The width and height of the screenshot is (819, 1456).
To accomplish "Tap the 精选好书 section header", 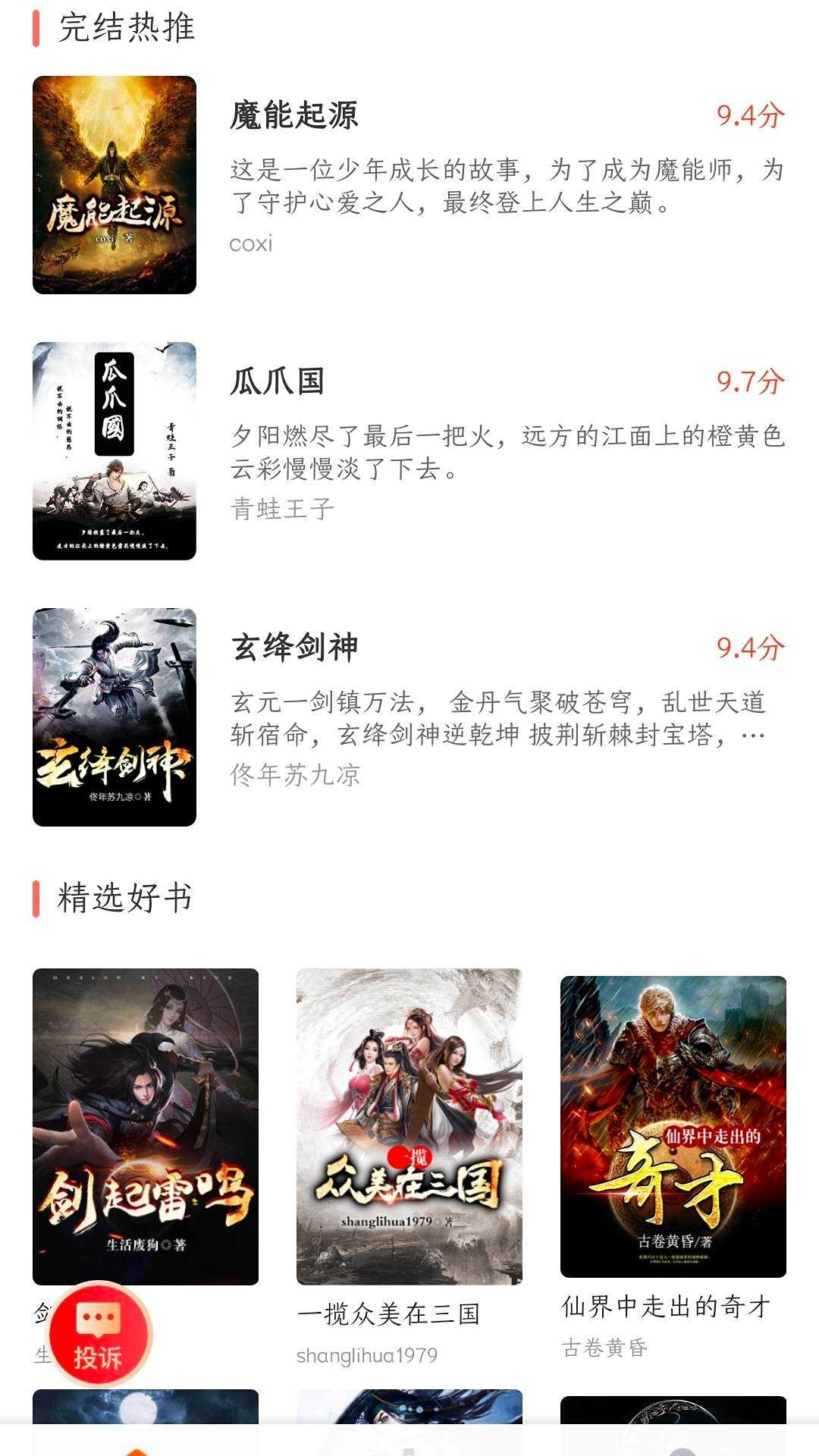I will (x=125, y=899).
